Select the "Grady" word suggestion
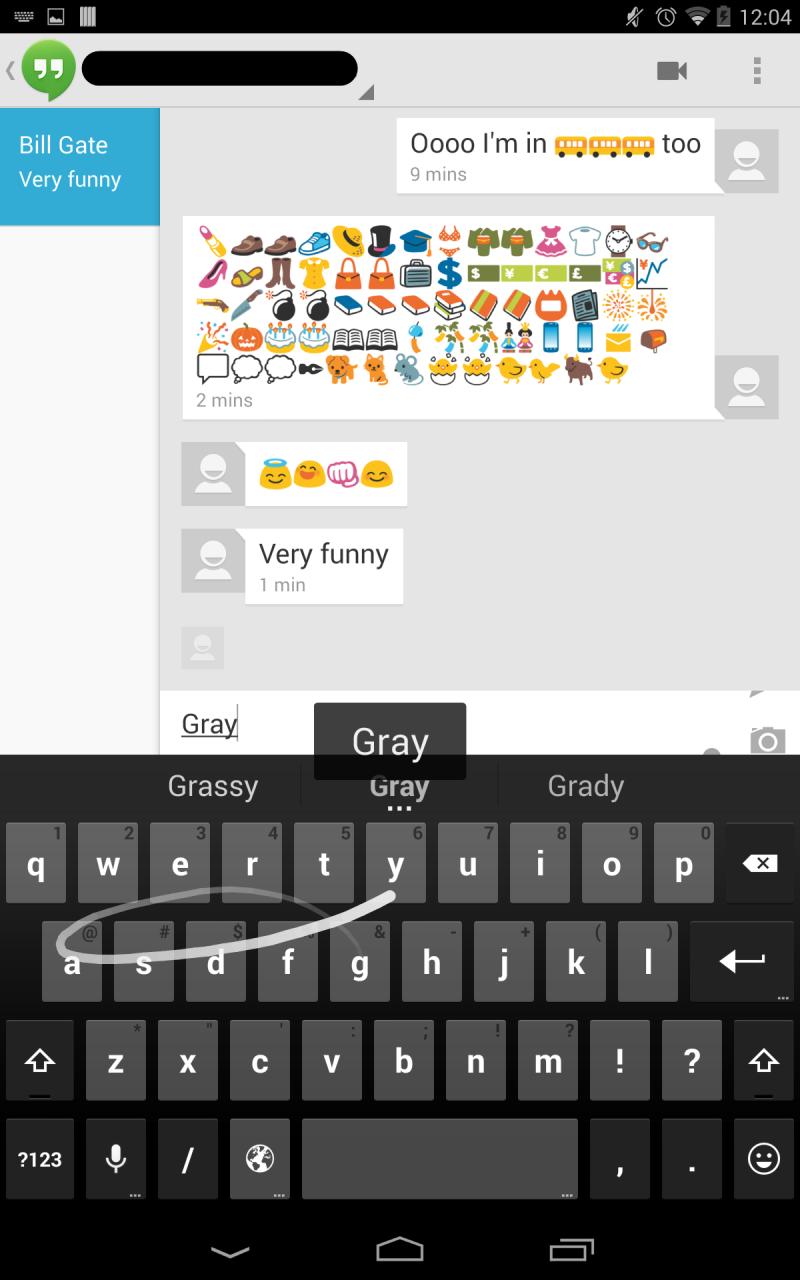800x1280 pixels. [586, 786]
